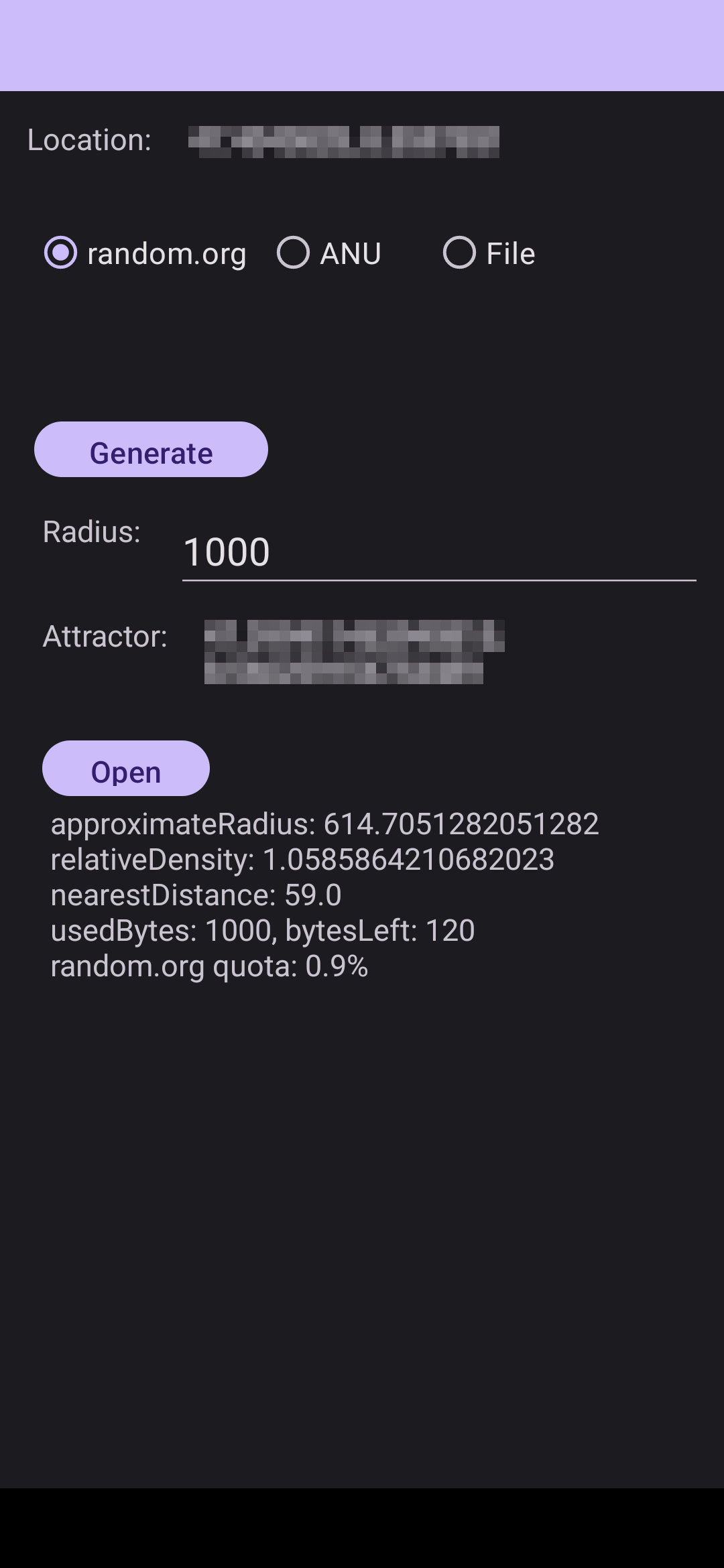Choose ANU as the random source

pos(294,253)
